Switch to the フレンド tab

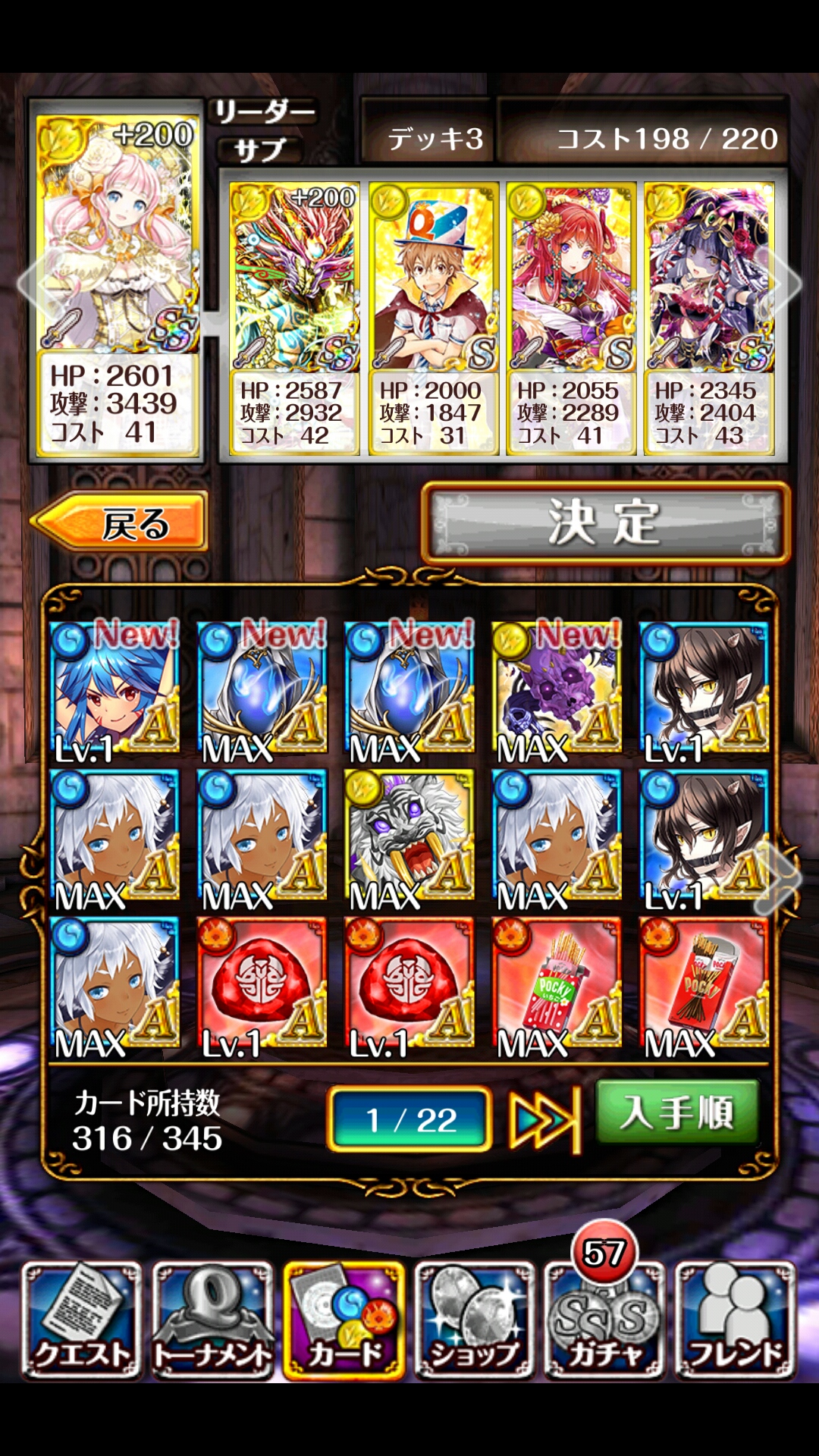tap(735, 1321)
